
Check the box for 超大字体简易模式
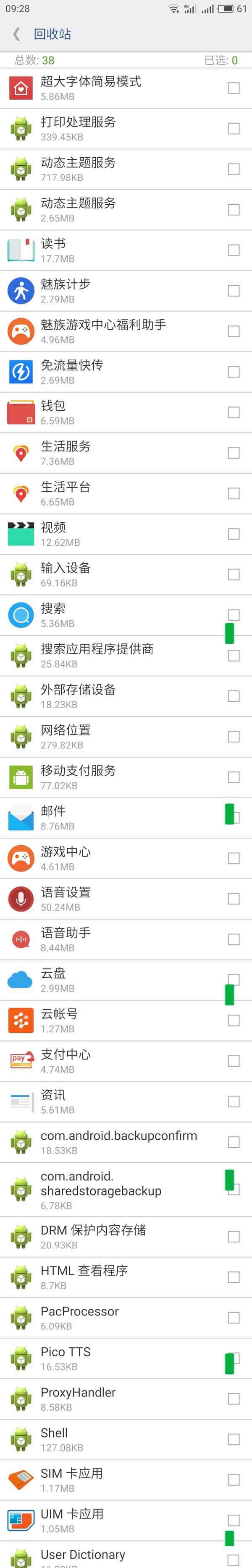[233, 88]
